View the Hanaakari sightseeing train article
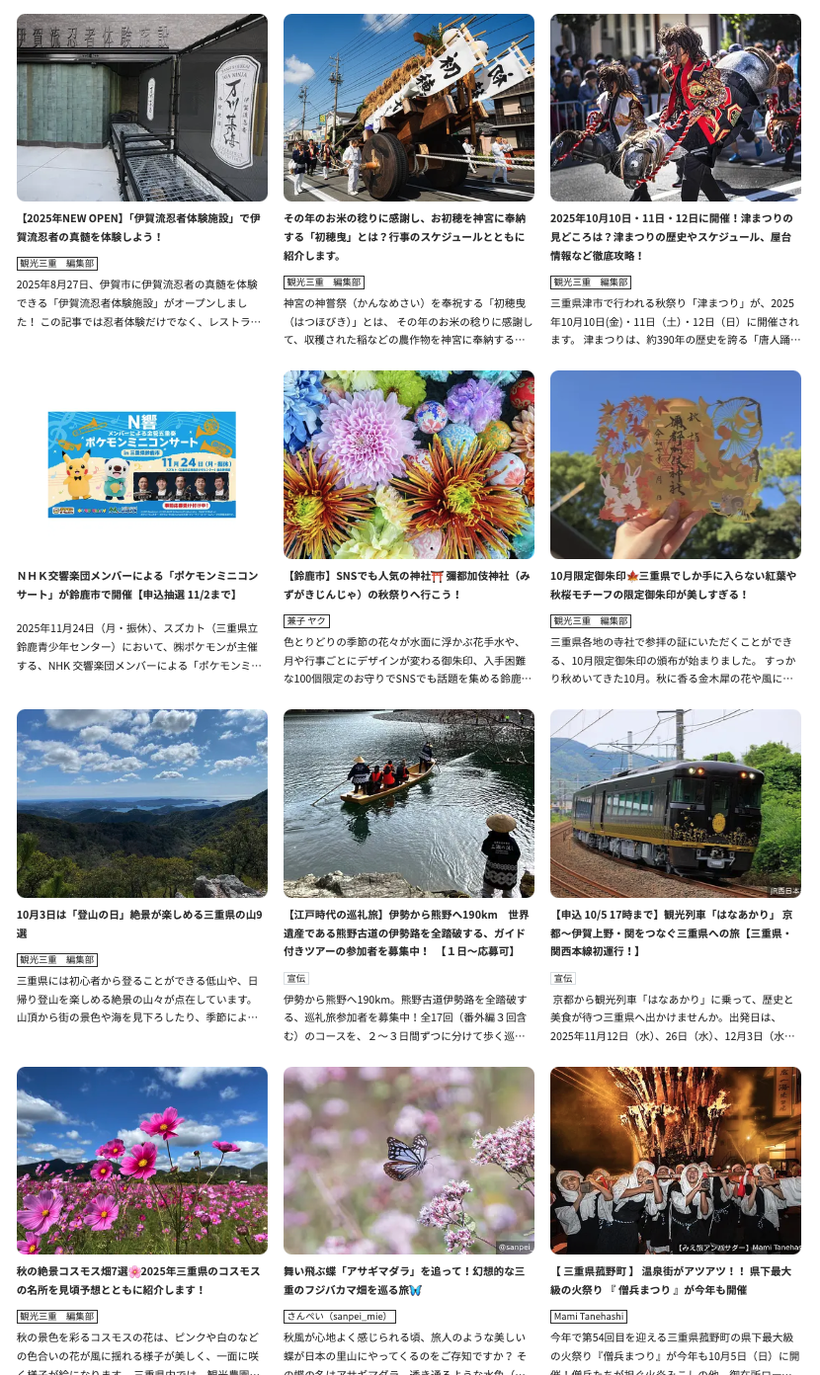The height and width of the screenshot is (1375, 820). point(674,932)
